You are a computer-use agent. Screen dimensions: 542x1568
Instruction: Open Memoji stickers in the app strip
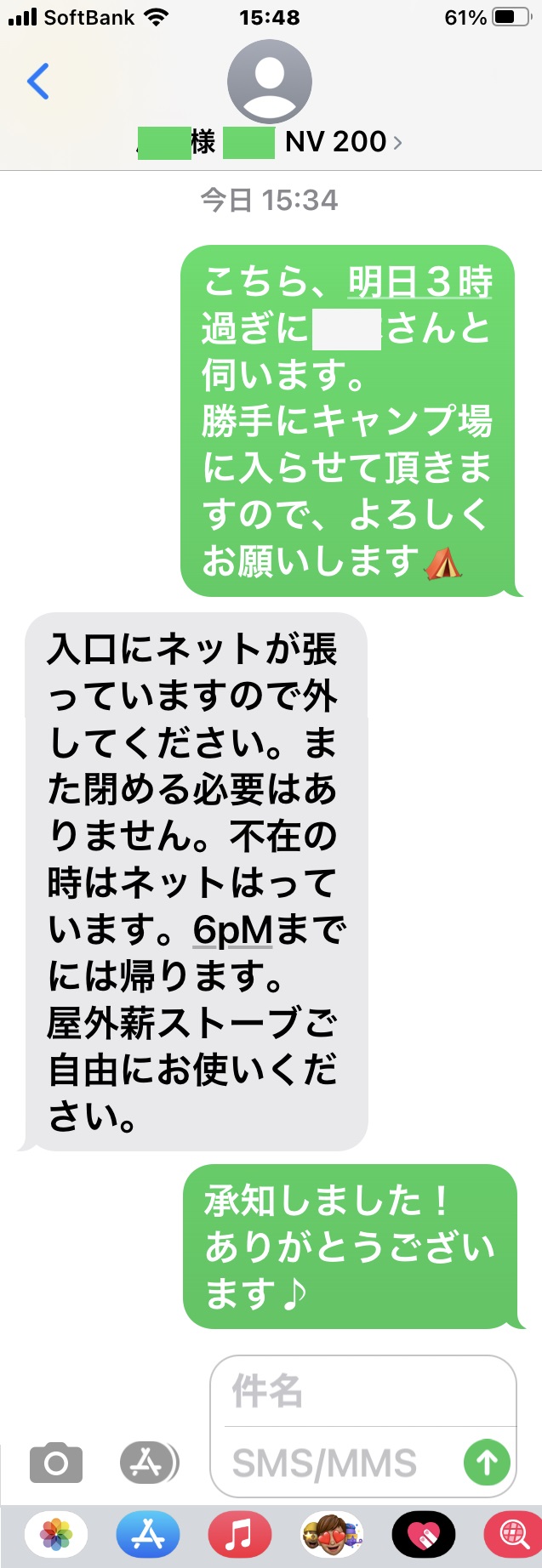click(x=332, y=1535)
